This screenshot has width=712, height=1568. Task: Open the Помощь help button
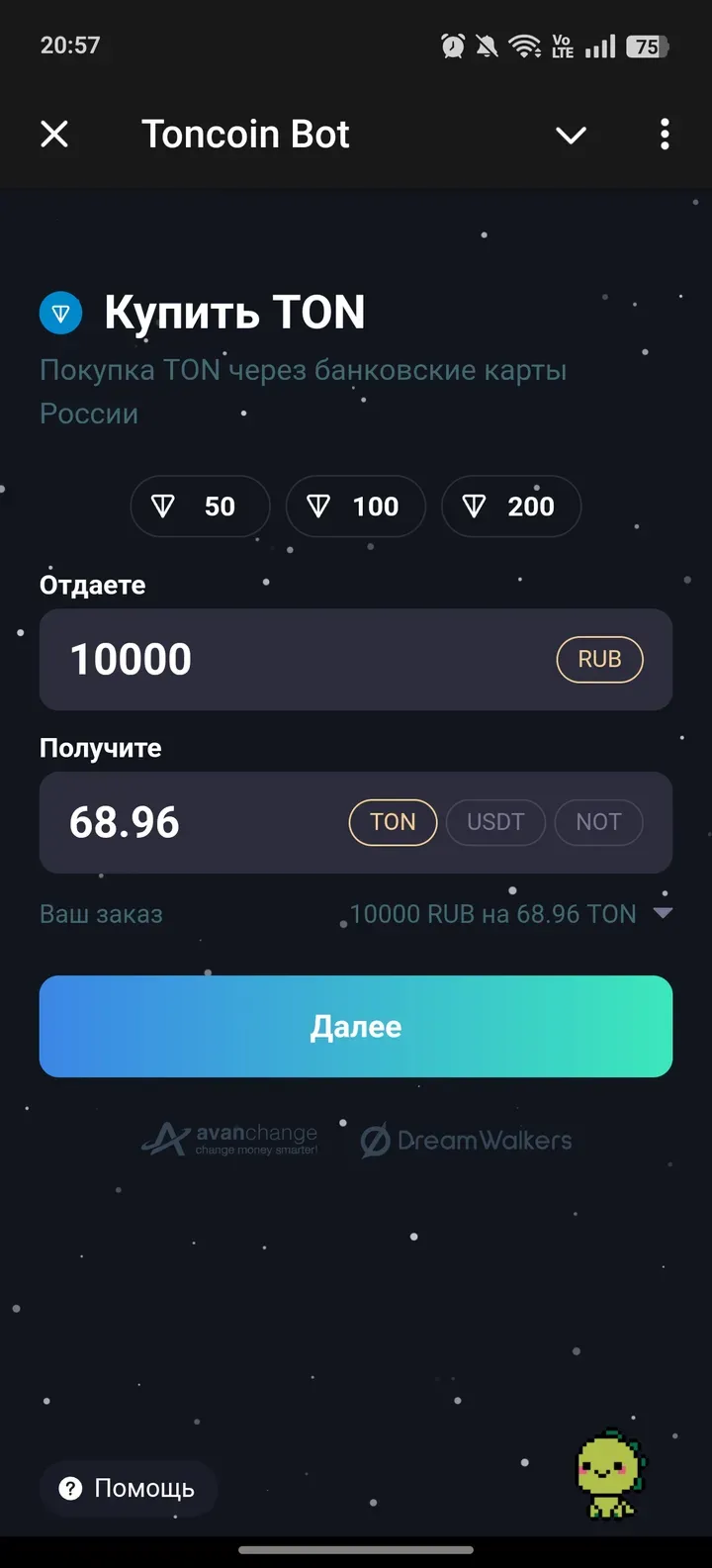coord(128,1489)
